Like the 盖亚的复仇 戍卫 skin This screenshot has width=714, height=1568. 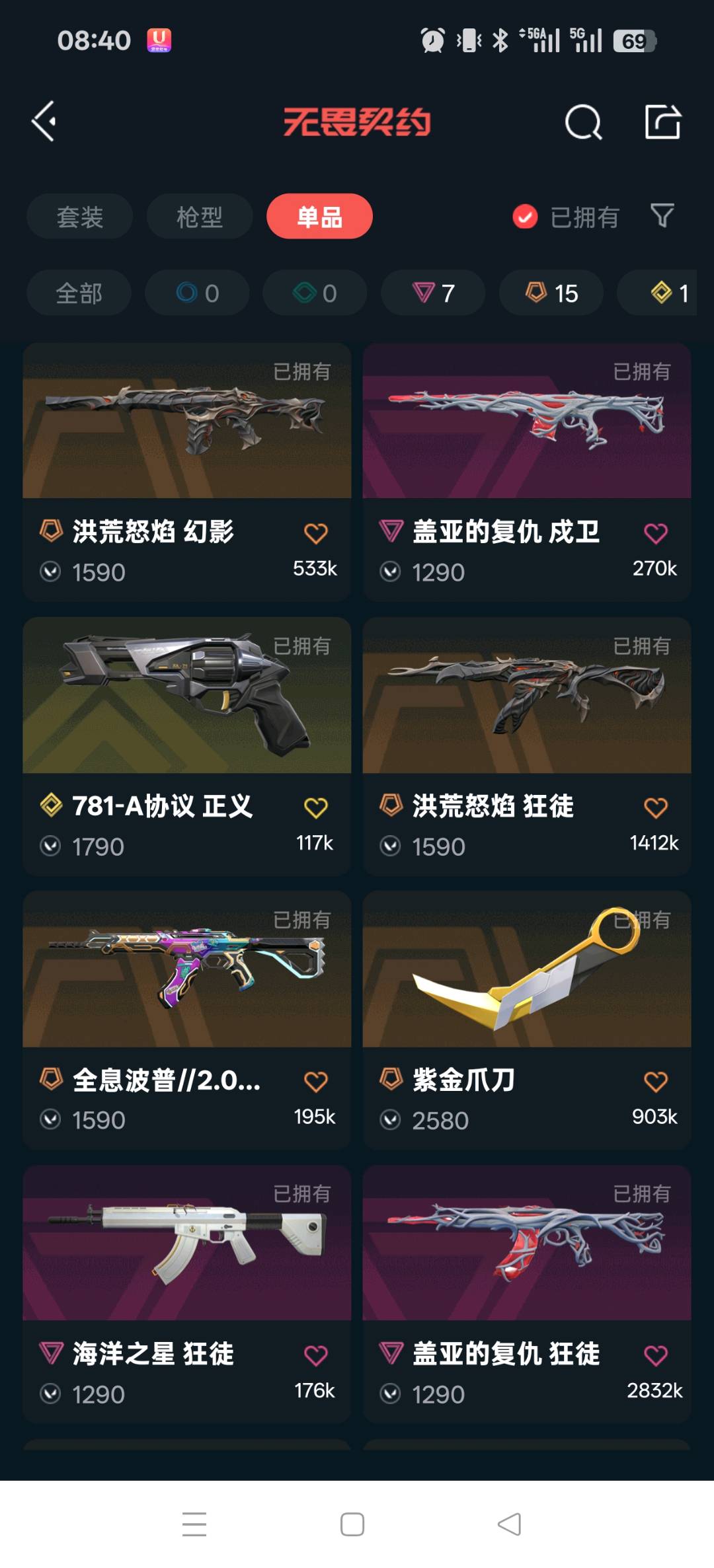(655, 533)
